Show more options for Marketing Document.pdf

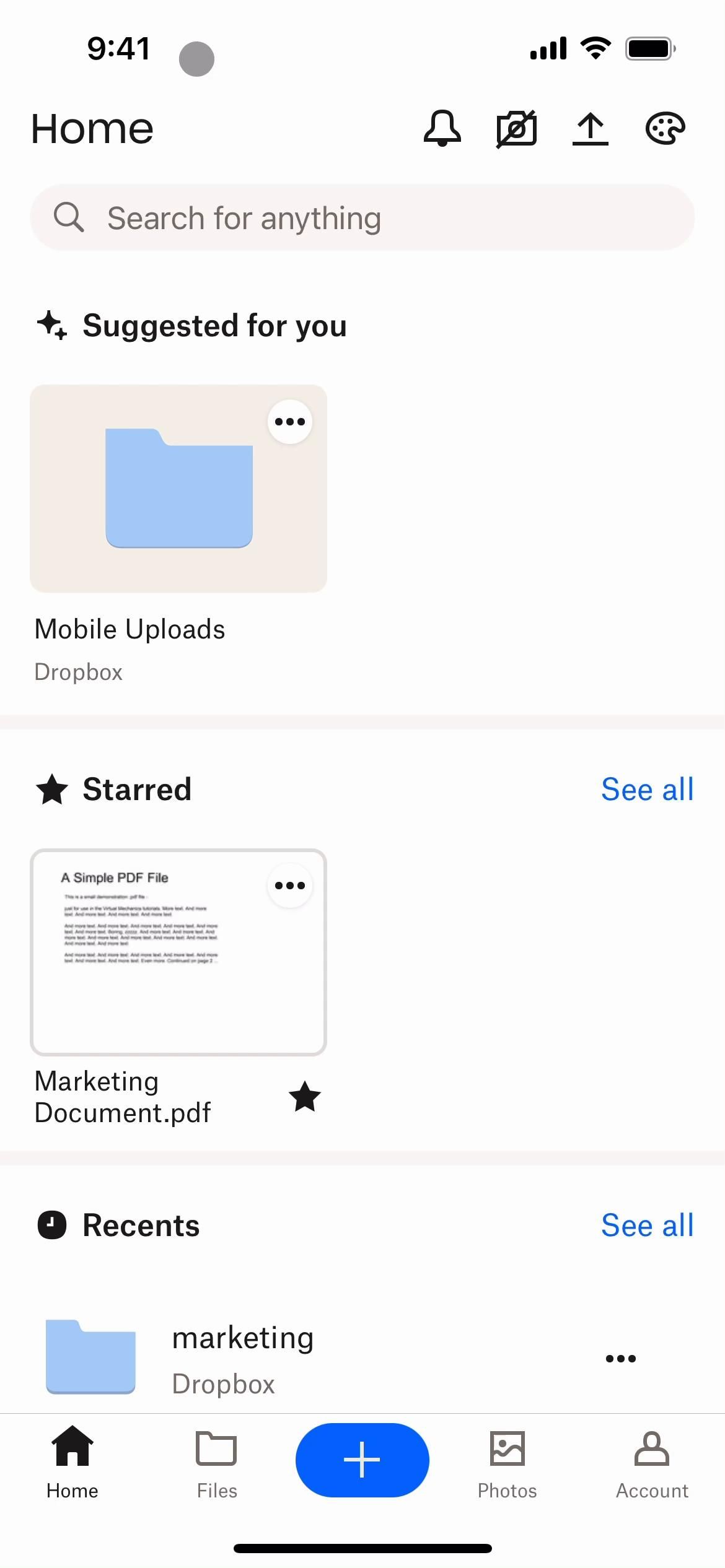(x=290, y=886)
